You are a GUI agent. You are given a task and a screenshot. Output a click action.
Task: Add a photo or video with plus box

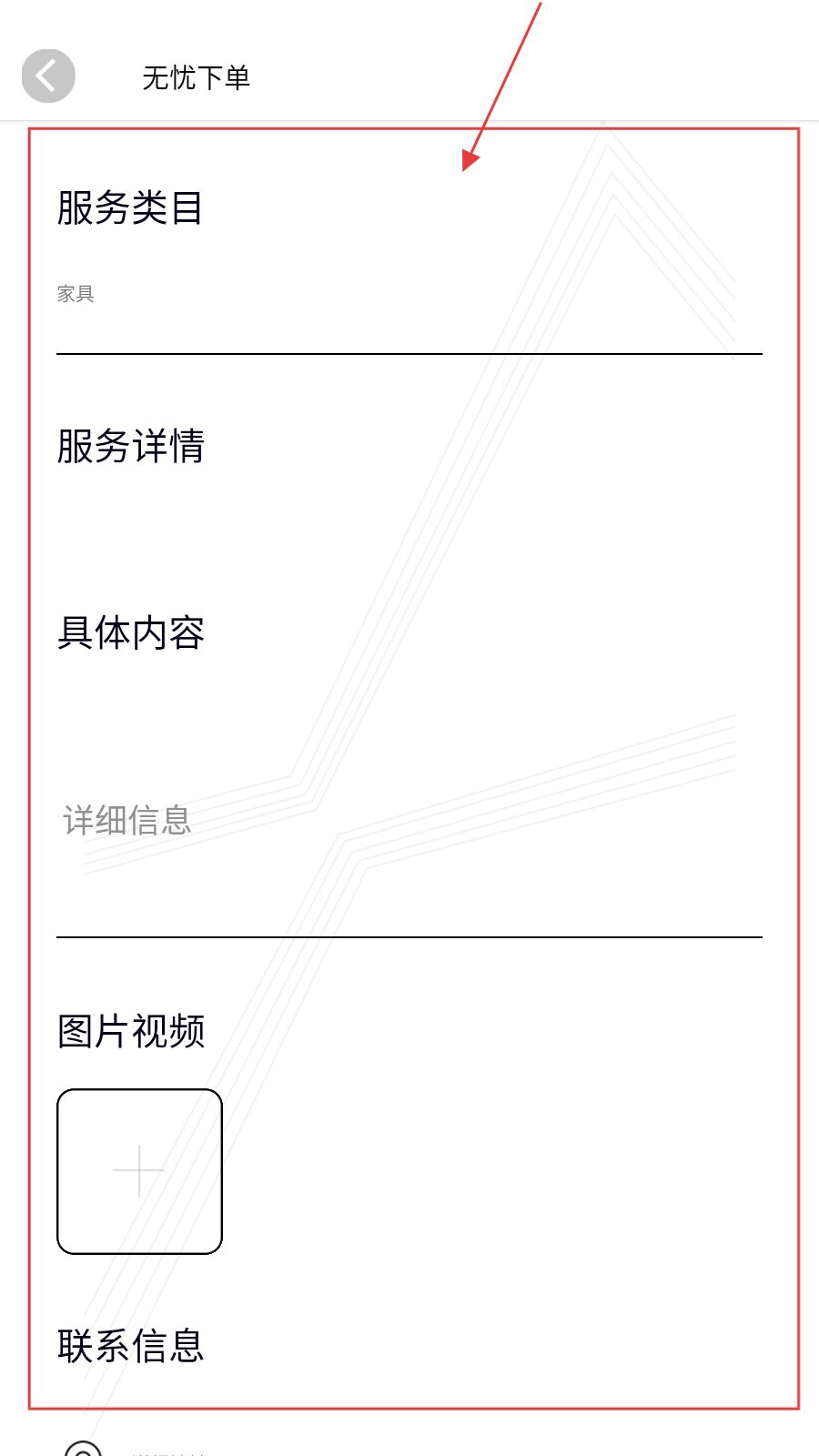tap(139, 1171)
